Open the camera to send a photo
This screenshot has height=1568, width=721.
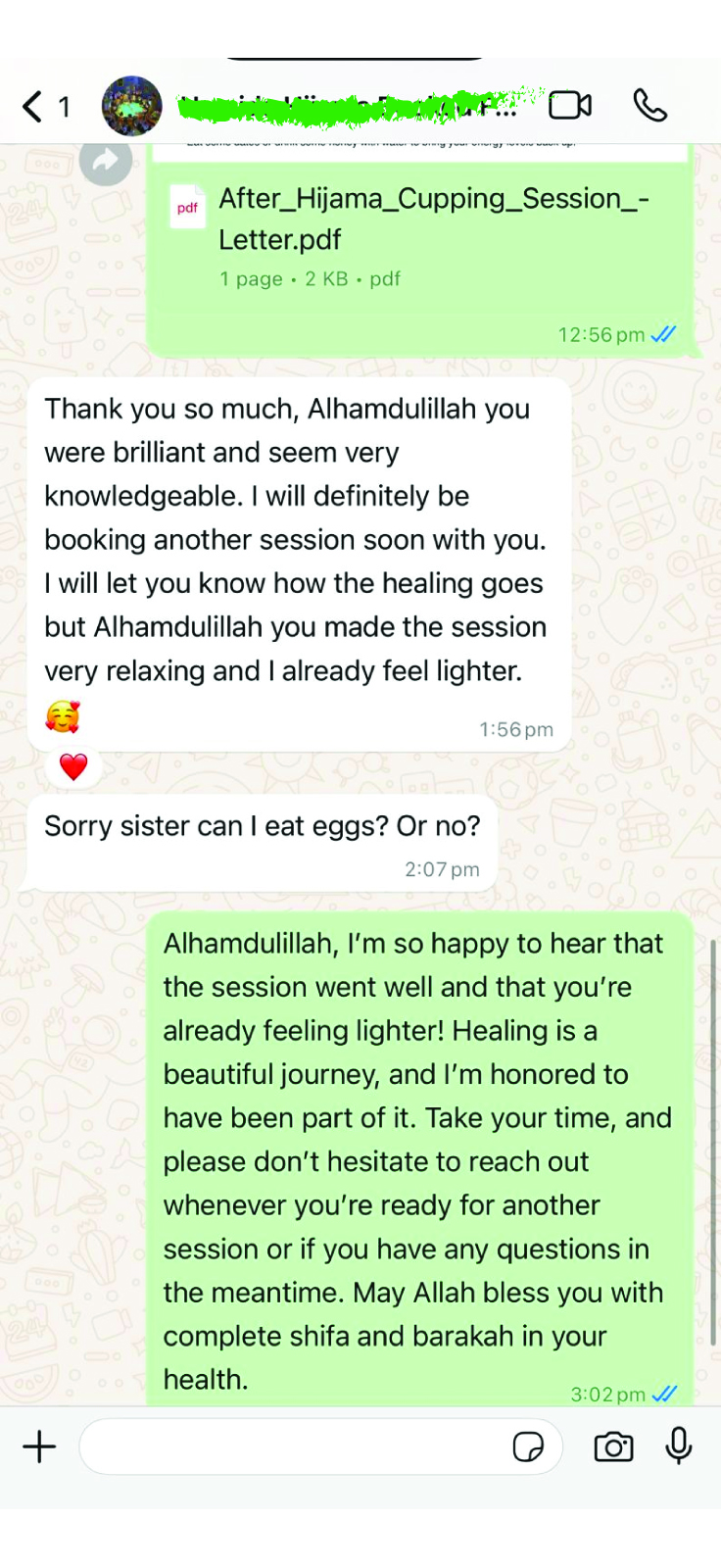click(x=613, y=1446)
